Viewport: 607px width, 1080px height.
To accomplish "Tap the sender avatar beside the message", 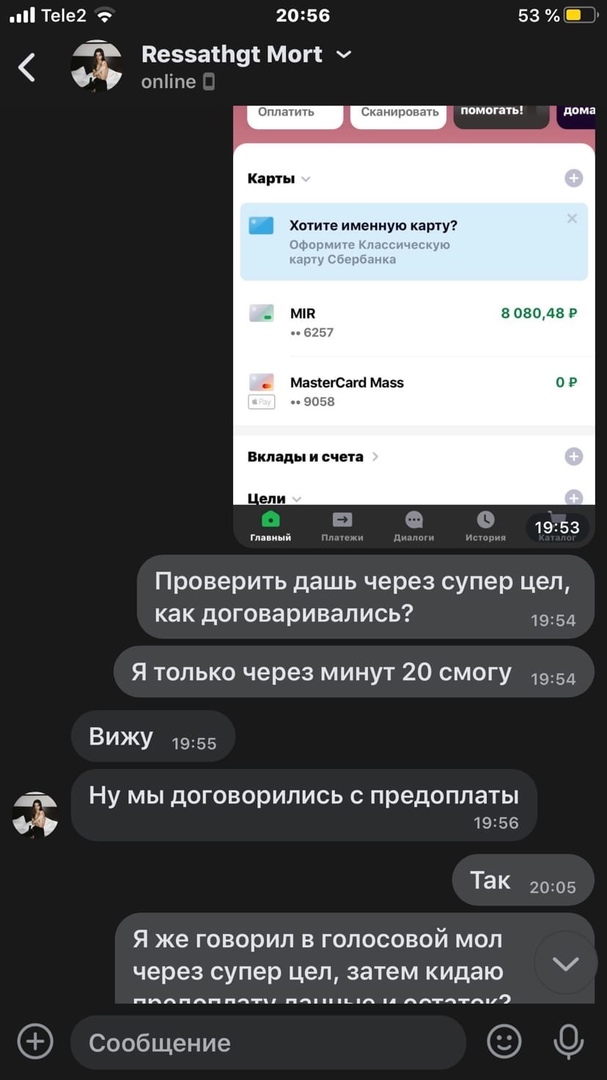I will click(35, 815).
